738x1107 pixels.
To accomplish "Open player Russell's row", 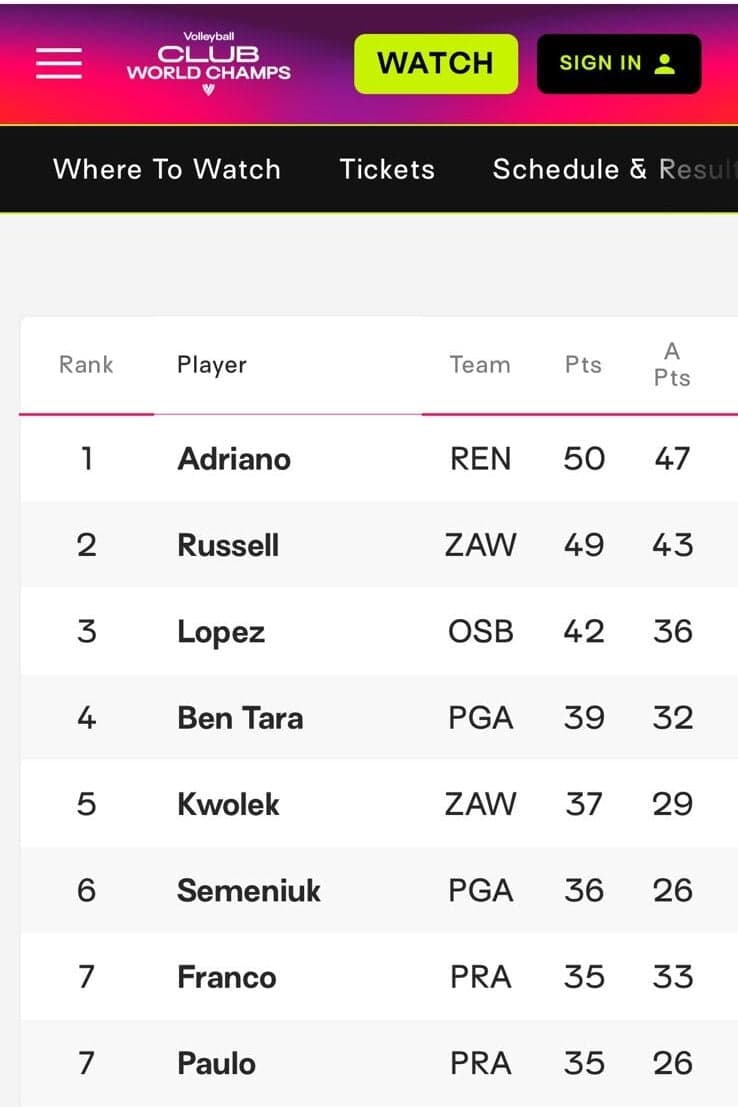I will (x=228, y=545).
